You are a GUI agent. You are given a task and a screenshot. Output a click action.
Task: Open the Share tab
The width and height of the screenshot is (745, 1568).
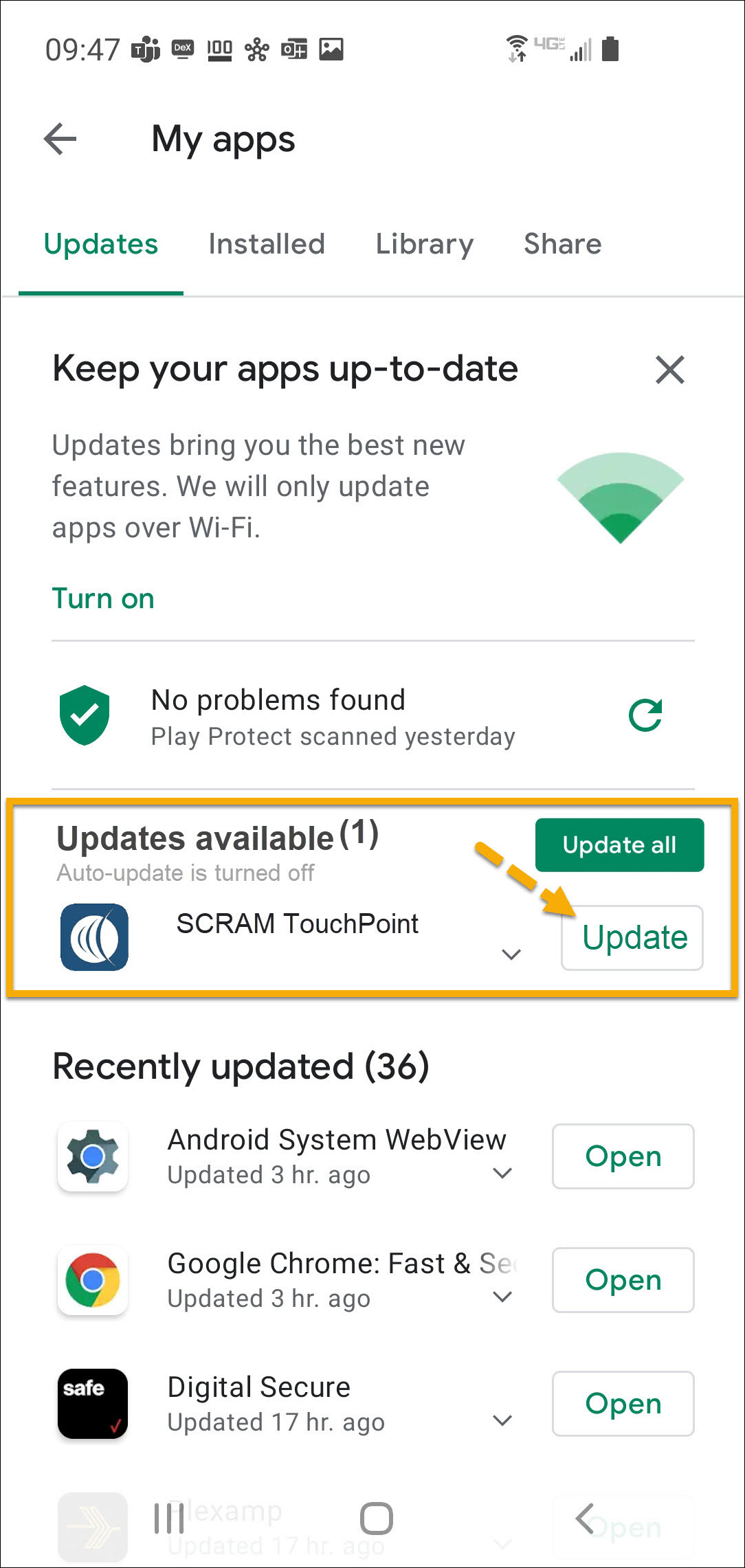pos(562,244)
